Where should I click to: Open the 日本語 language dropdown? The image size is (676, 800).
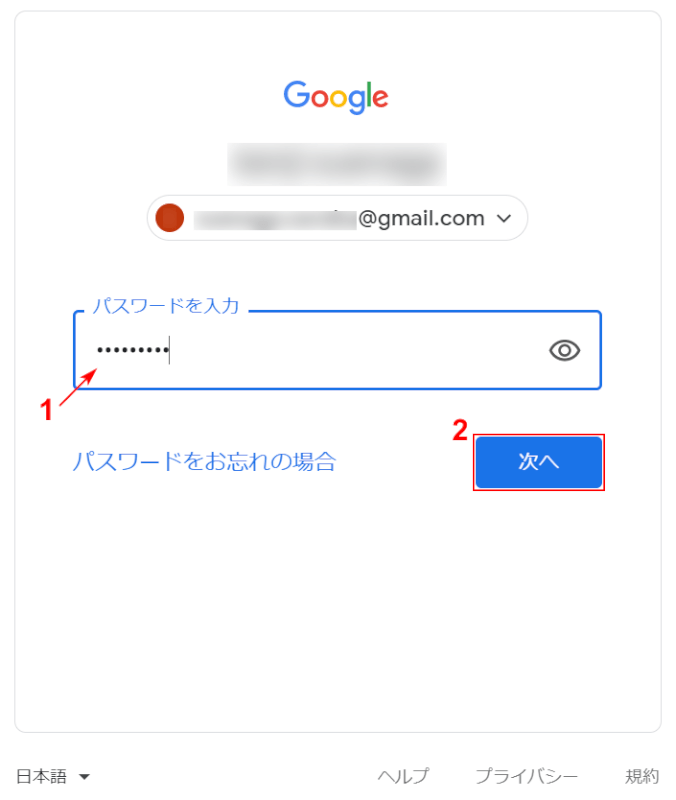[53, 776]
